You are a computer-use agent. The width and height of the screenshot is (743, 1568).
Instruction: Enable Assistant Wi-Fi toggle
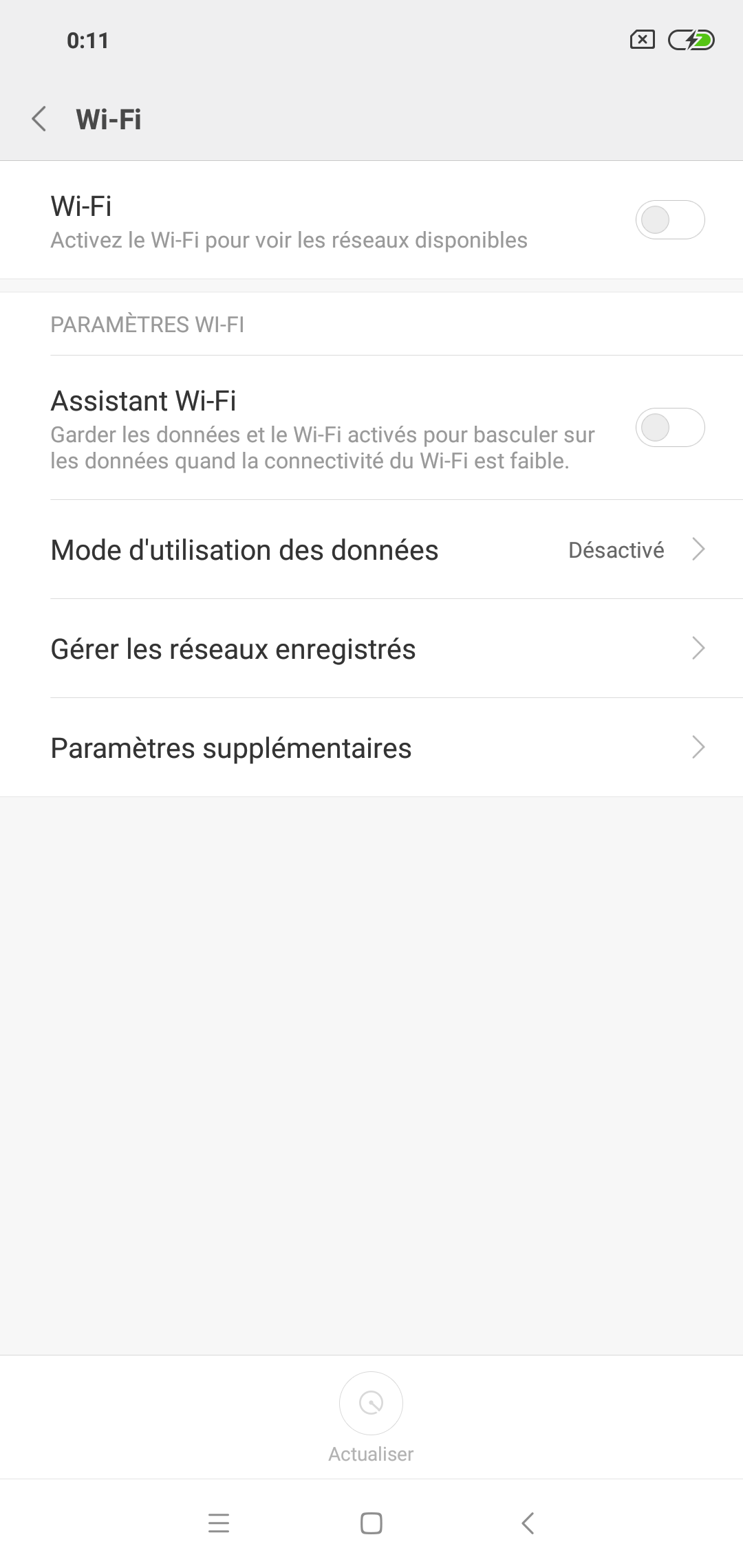(x=669, y=428)
